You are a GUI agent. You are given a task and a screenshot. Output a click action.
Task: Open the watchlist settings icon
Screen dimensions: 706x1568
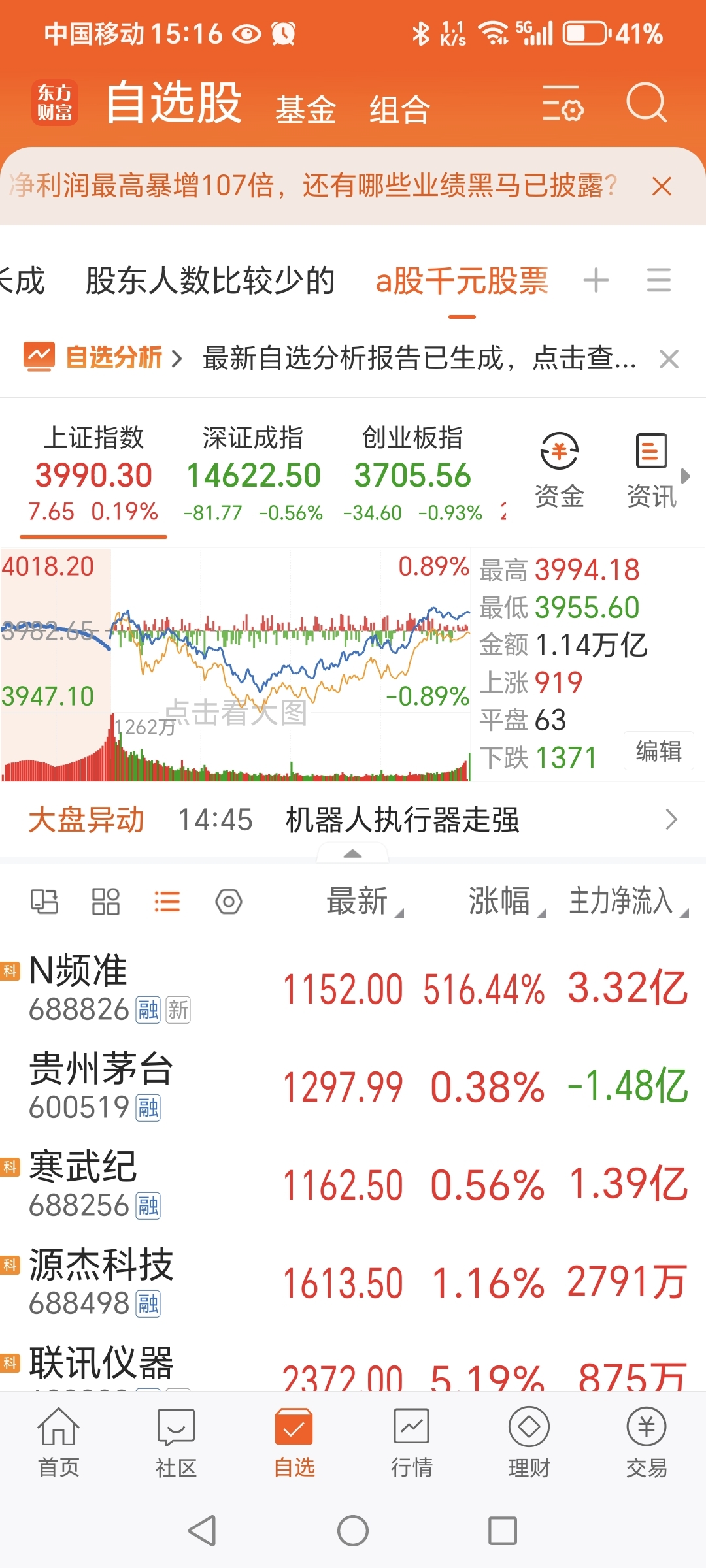pos(562,103)
